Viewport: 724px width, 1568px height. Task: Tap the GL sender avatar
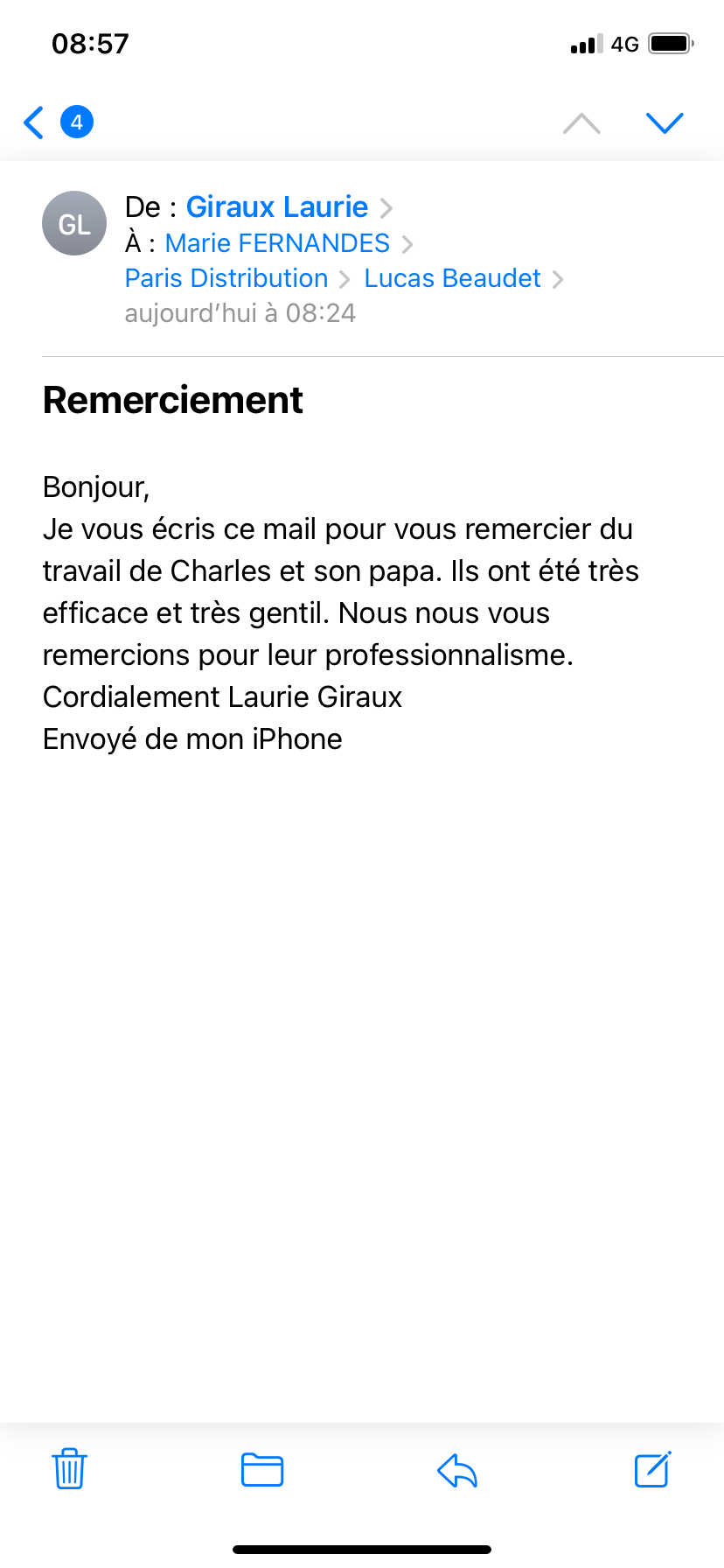(x=74, y=223)
